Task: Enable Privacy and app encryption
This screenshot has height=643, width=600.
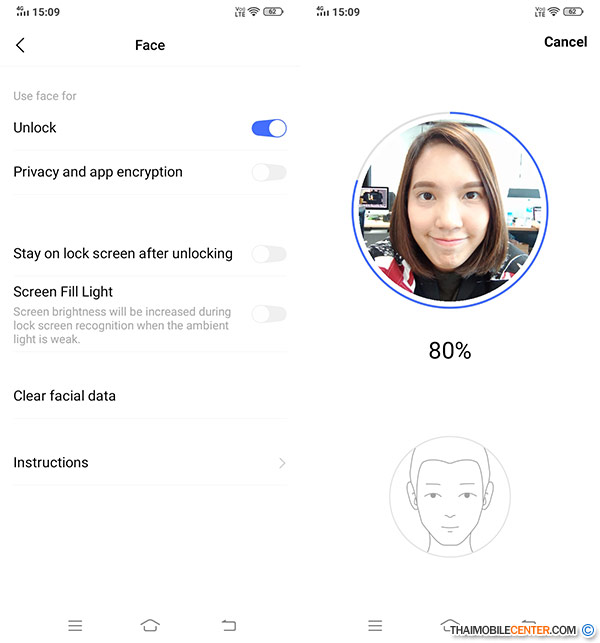Action: point(268,172)
